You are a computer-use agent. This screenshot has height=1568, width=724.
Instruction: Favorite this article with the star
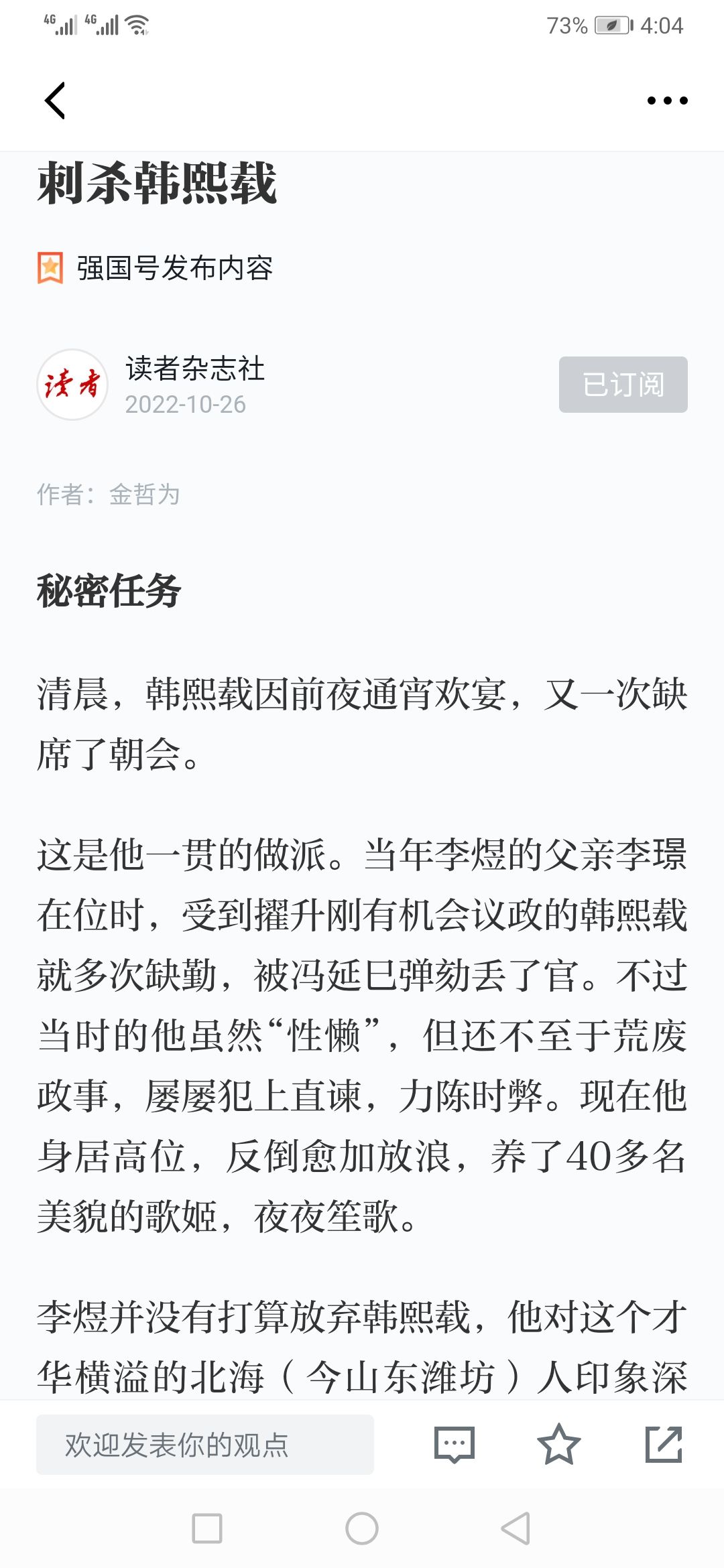click(558, 1444)
